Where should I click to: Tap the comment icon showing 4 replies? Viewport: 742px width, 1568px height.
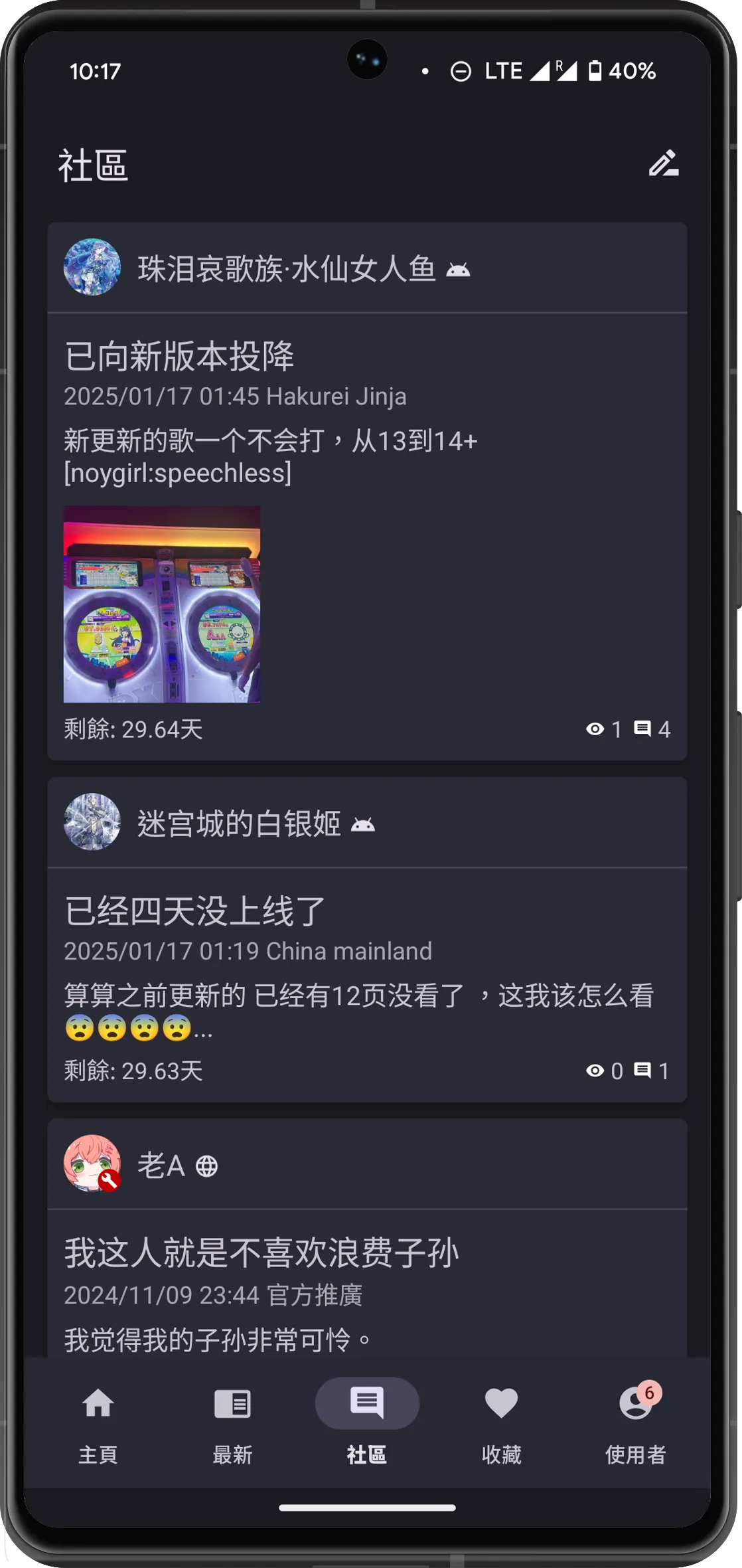click(x=642, y=730)
